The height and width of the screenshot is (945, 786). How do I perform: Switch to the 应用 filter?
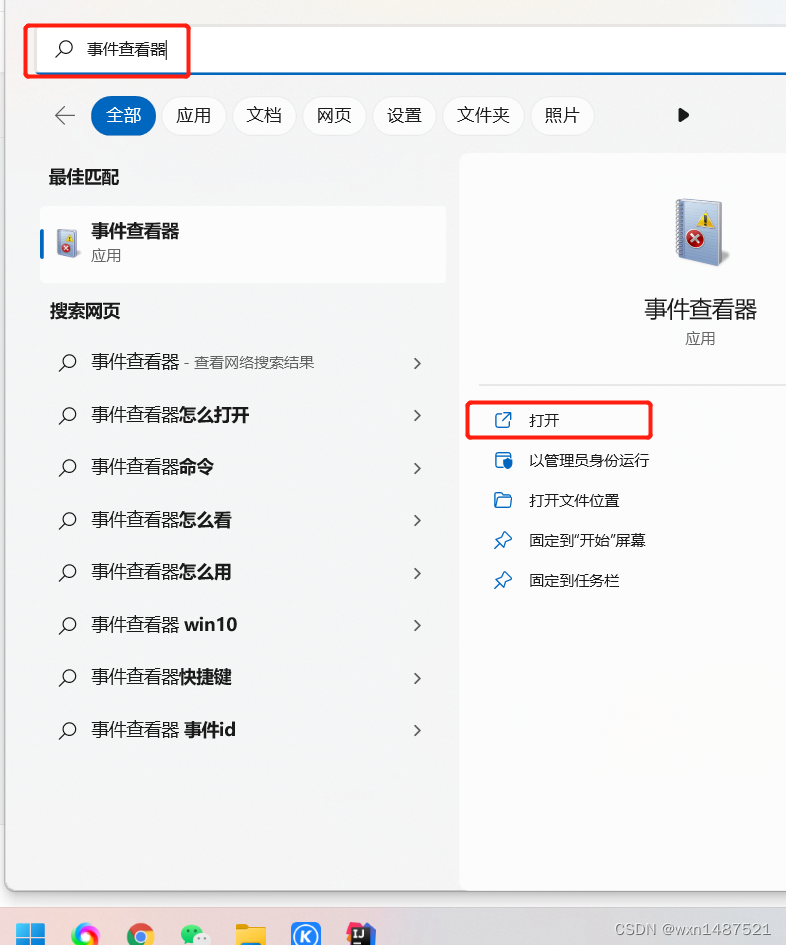click(x=193, y=115)
